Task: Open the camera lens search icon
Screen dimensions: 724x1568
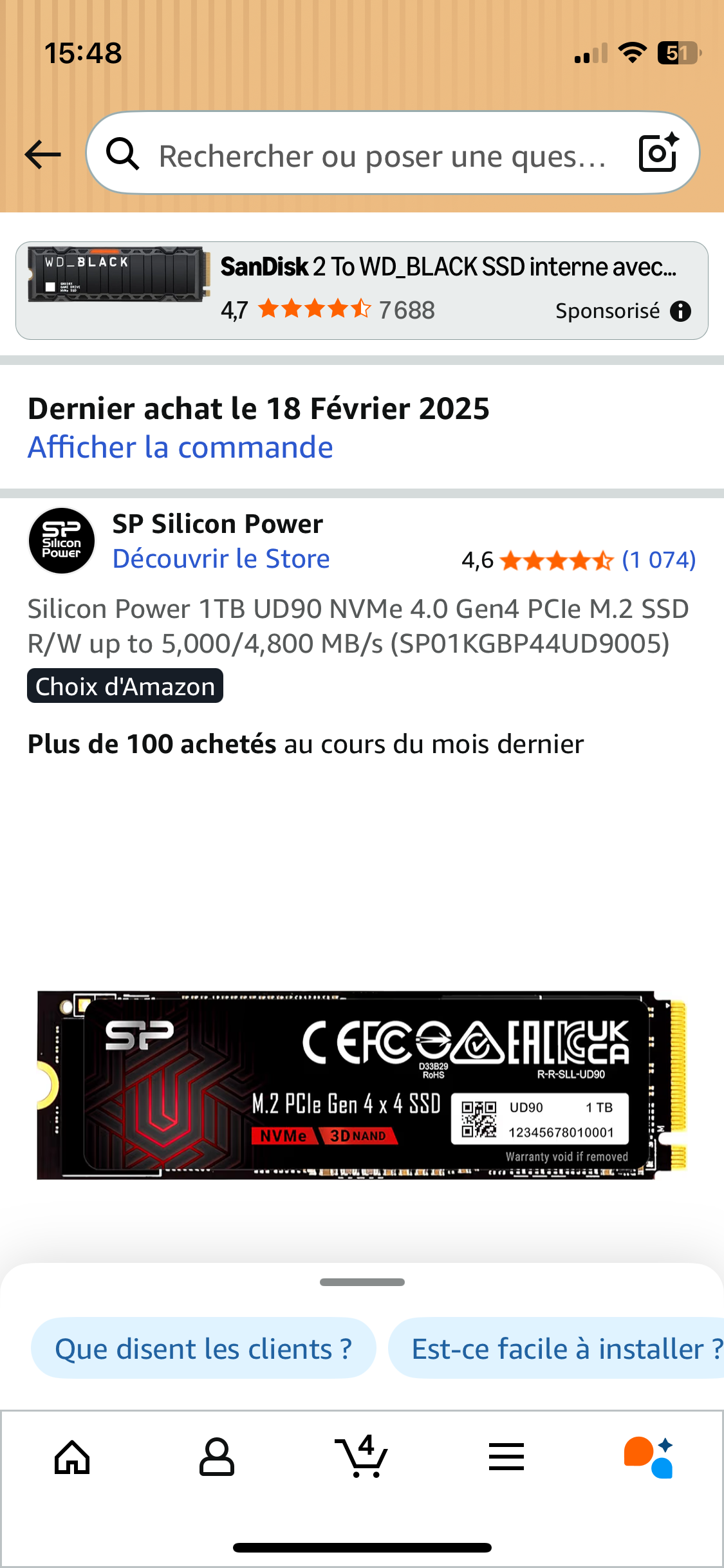Action: [x=658, y=153]
